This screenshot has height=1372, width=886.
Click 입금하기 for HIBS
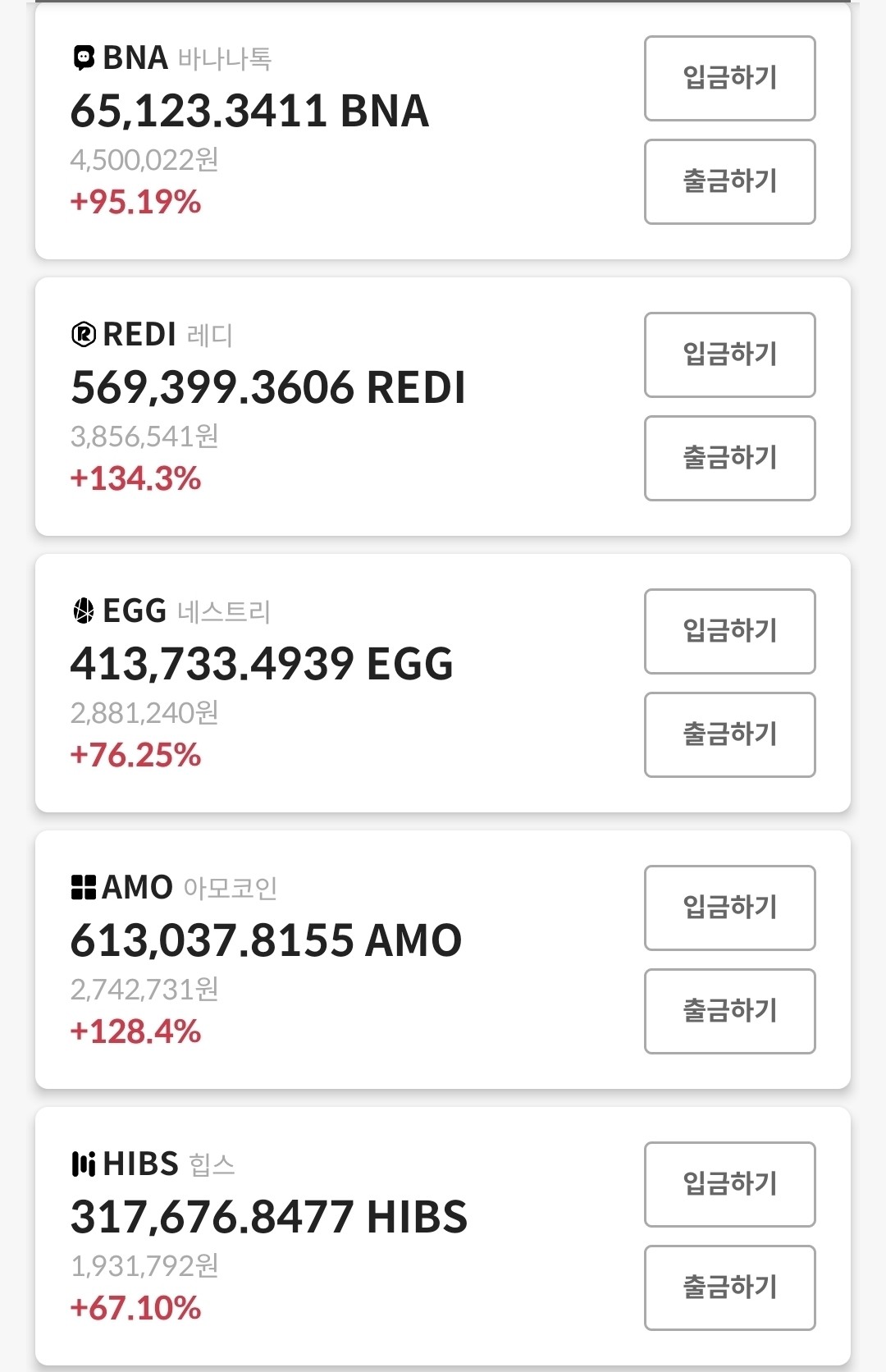click(x=728, y=1184)
